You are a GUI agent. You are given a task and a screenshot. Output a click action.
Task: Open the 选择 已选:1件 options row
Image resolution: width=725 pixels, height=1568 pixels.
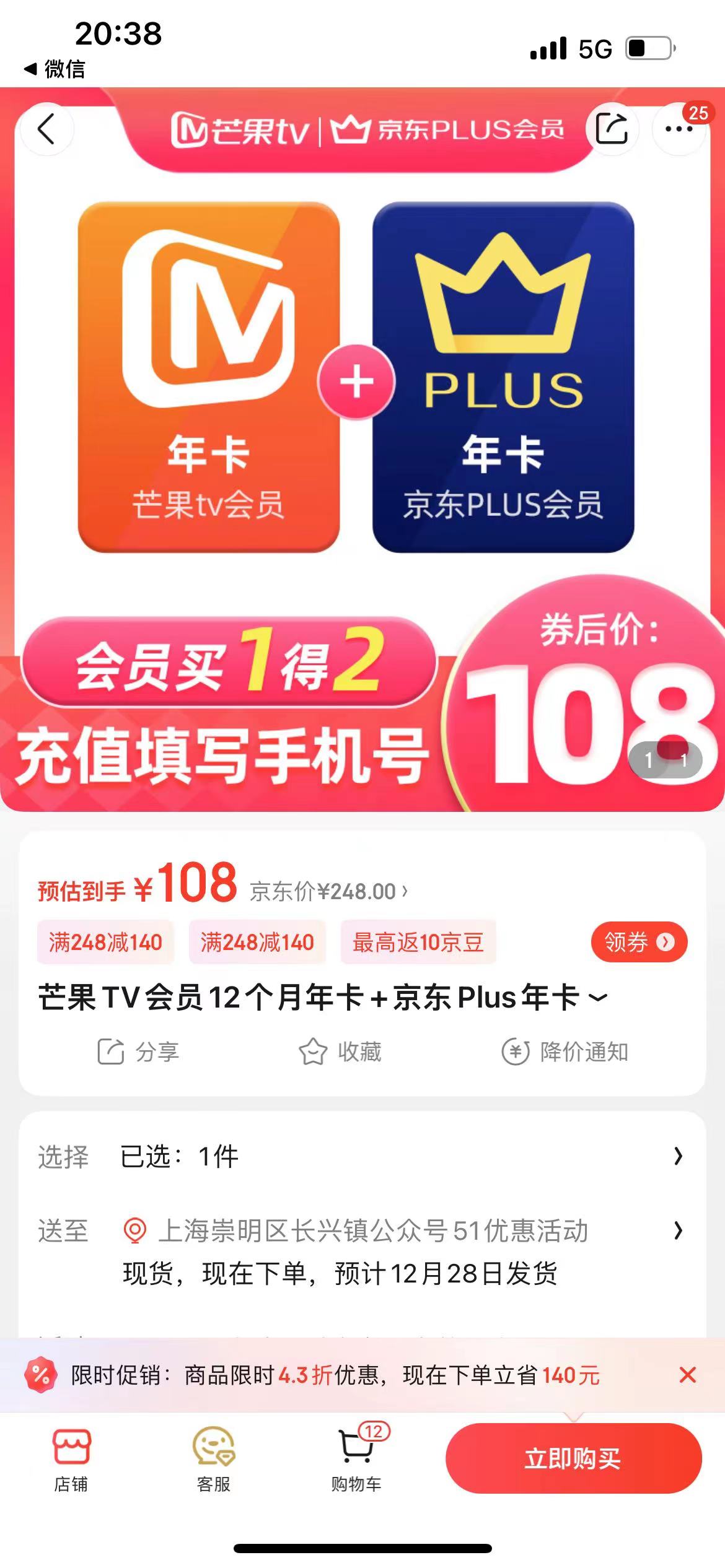(x=362, y=1156)
